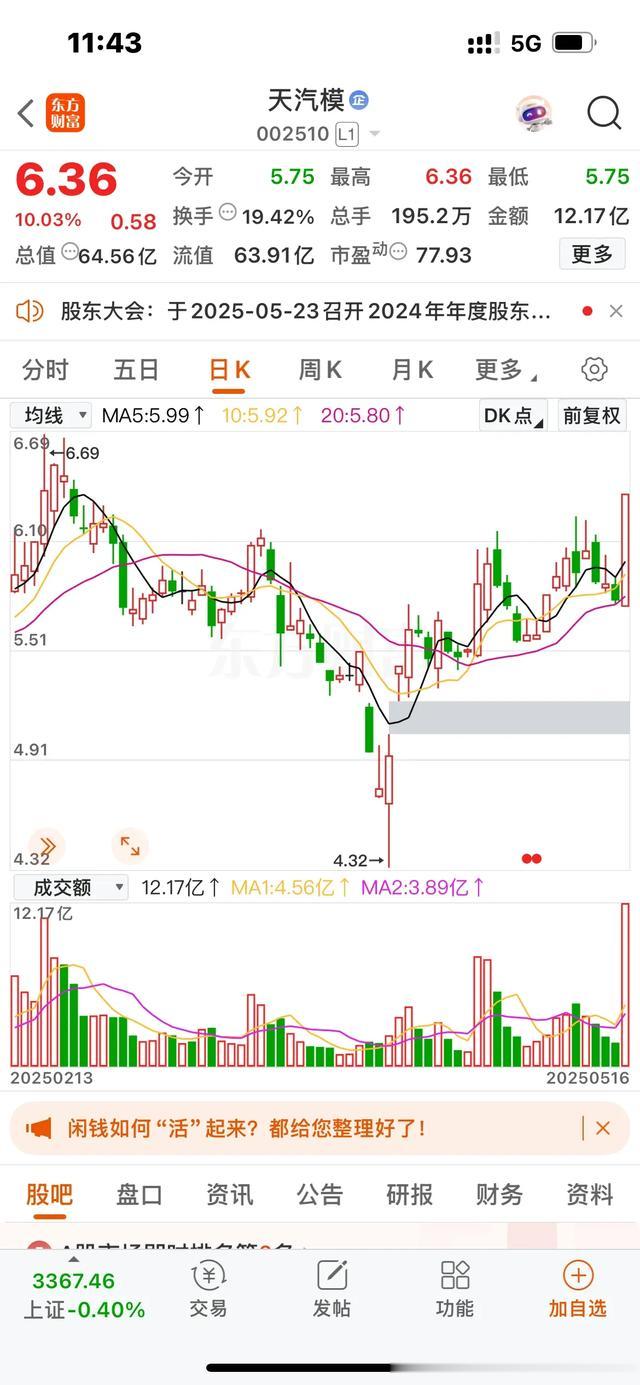Open the 公告 tab
The height and width of the screenshot is (1385, 640).
(320, 1194)
